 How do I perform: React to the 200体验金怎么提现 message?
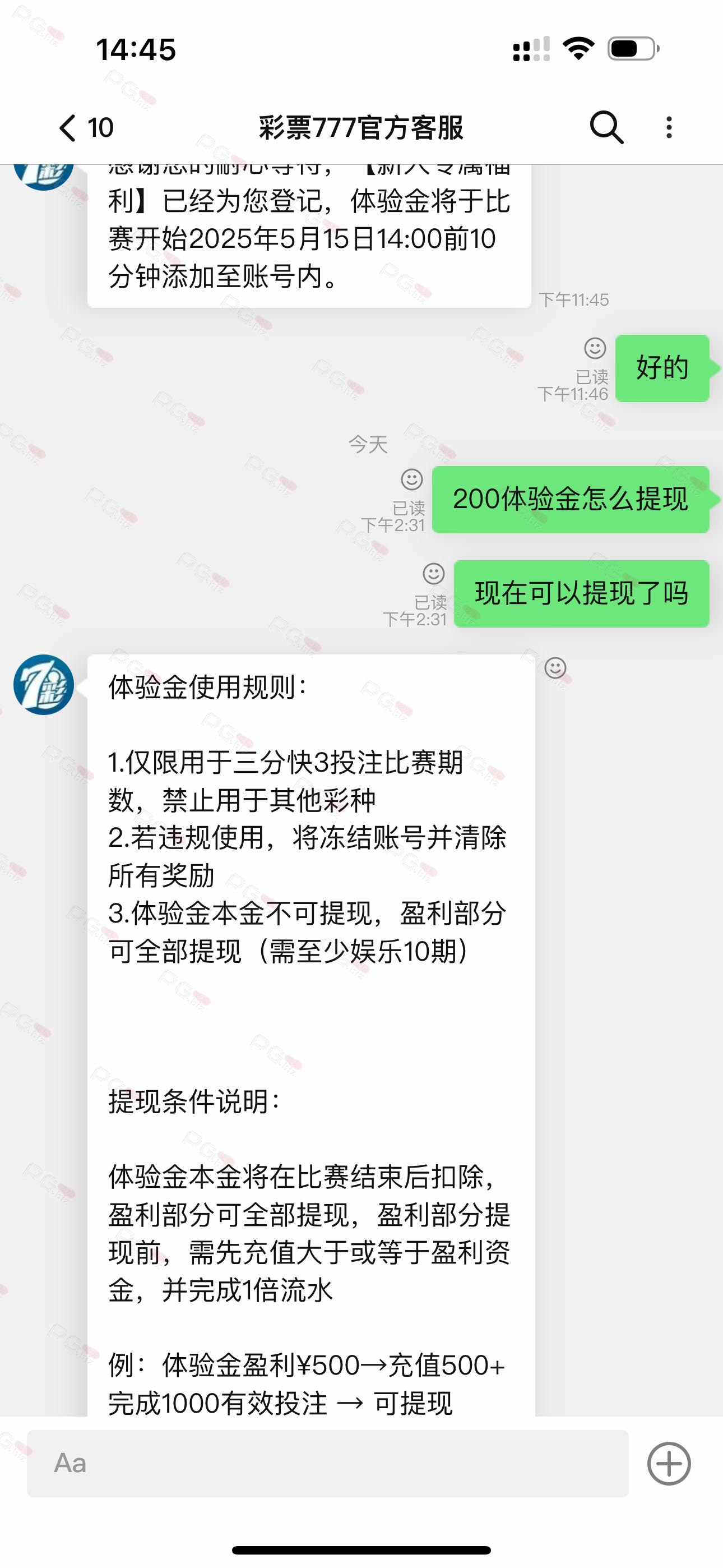411,479
